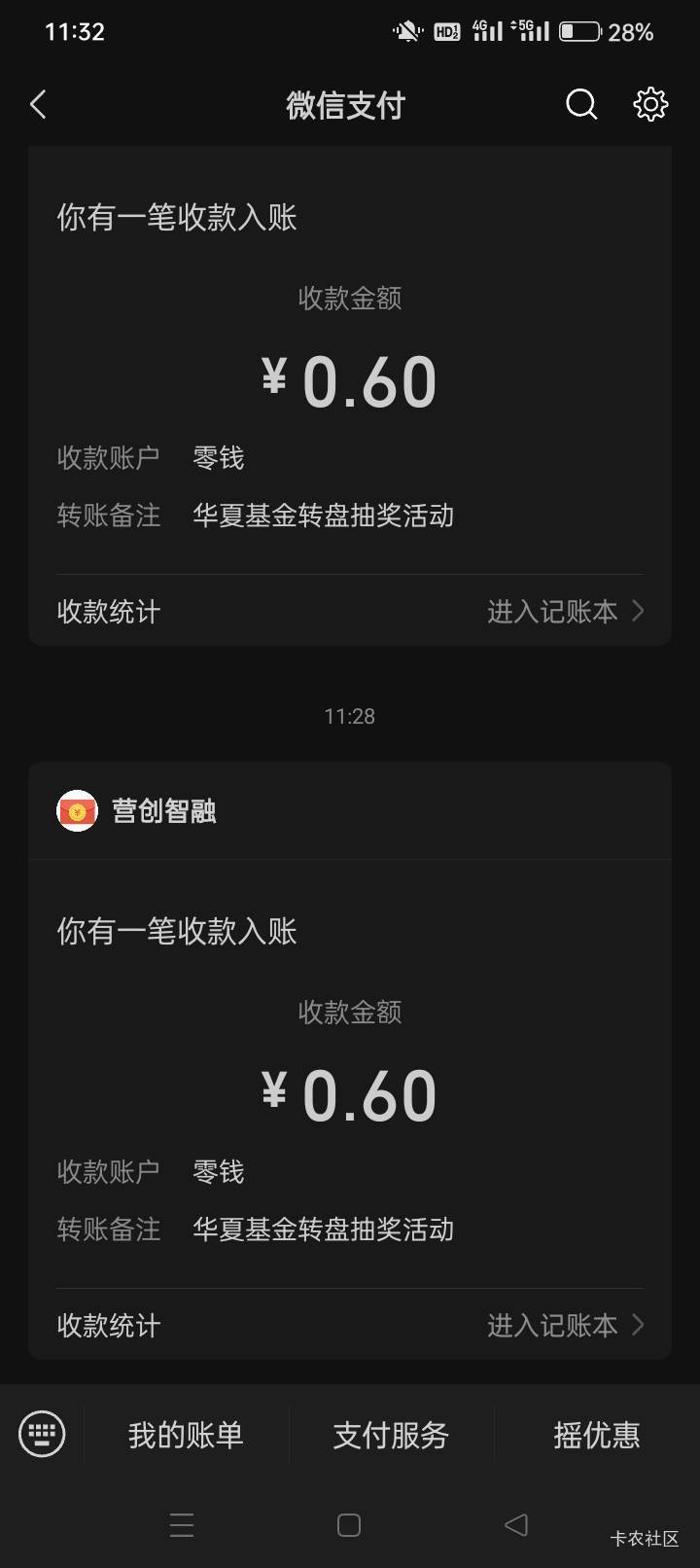Image resolution: width=700 pixels, height=1568 pixels.
Task: Open 进入记账本 in the card above 11:28
Action: point(564,612)
